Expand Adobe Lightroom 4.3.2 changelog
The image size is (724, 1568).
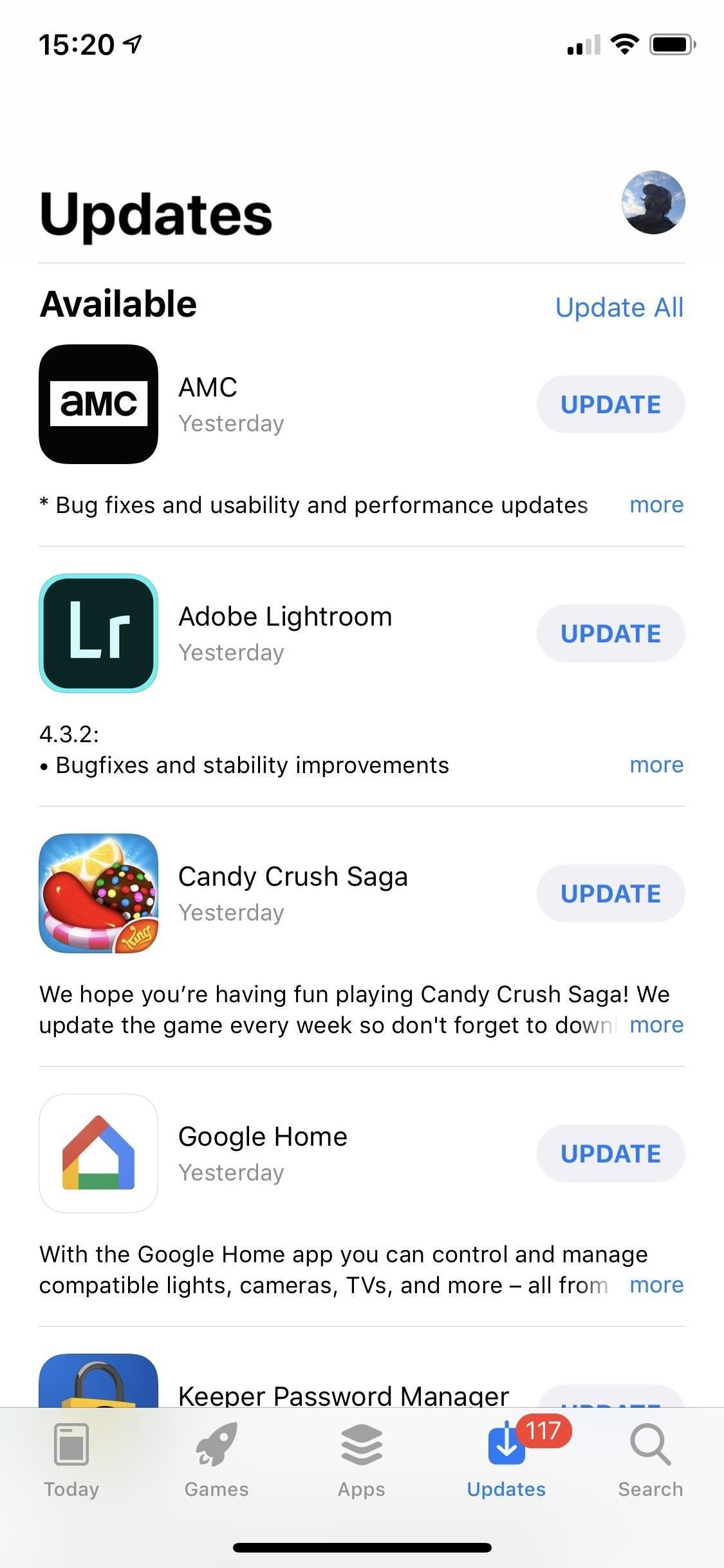[656, 765]
